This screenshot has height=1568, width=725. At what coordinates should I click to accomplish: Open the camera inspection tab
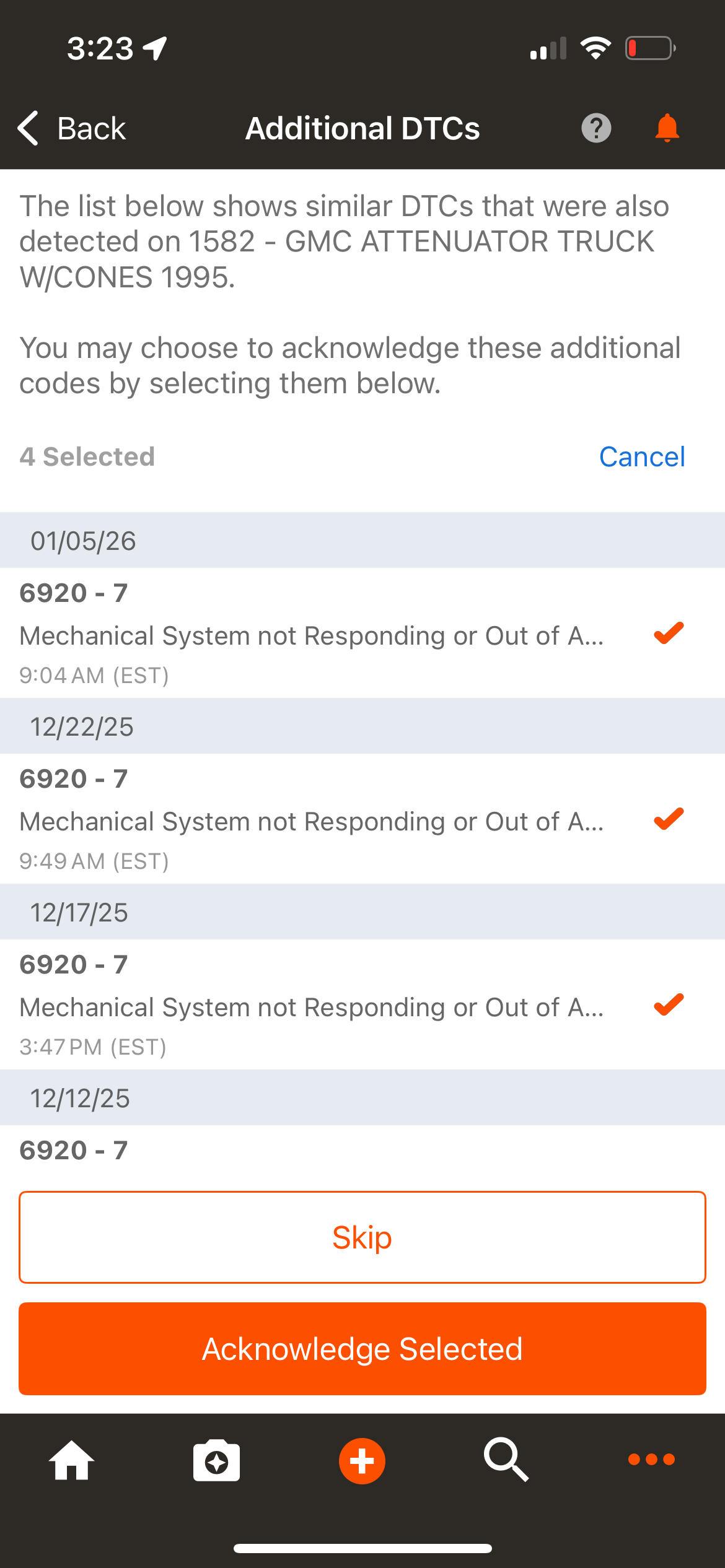[216, 1460]
